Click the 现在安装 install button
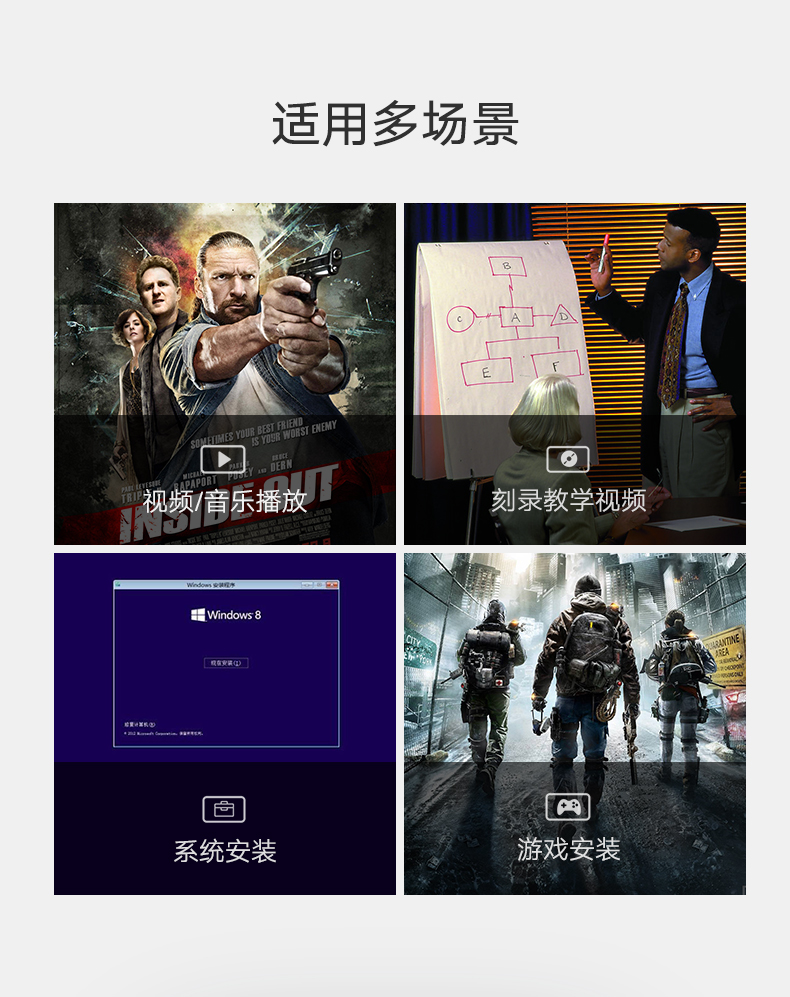The height and width of the screenshot is (997, 790). tap(227, 661)
